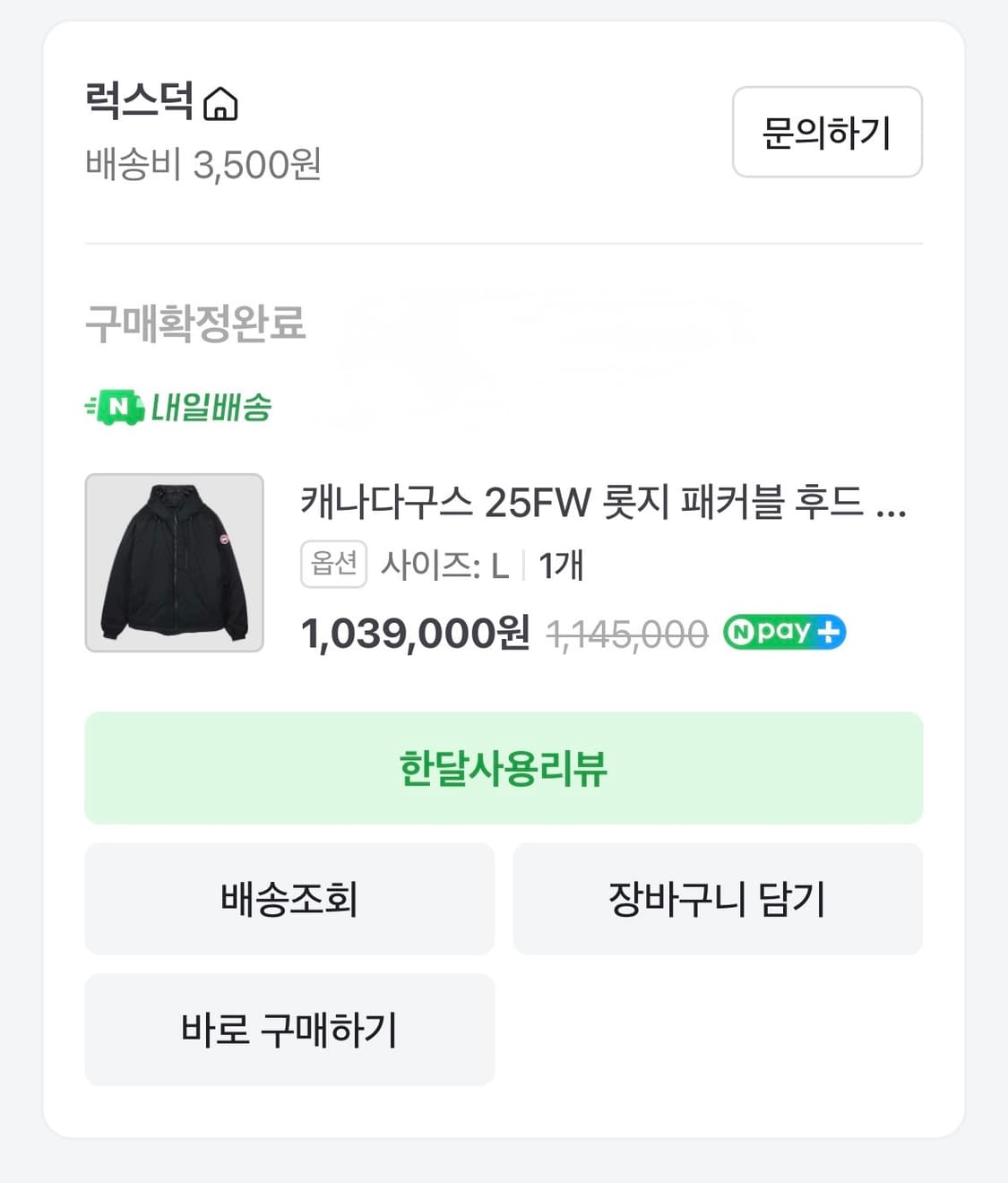Click the 구매확정완료 status label

pos(195,325)
